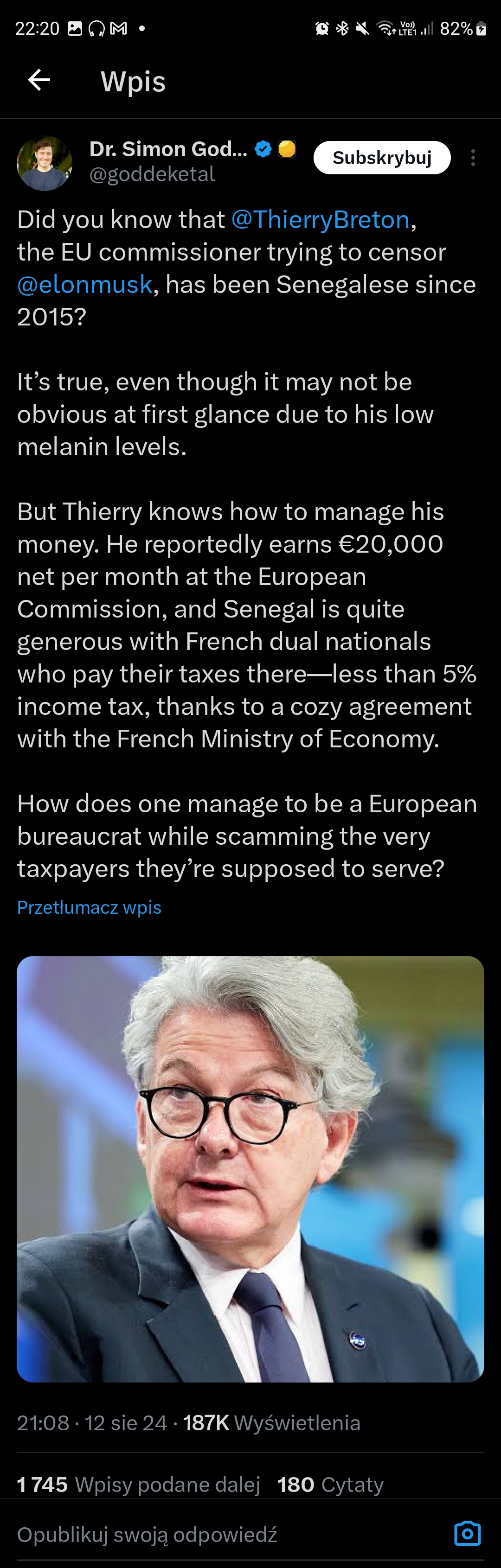This screenshot has height=1568, width=501.
Task: Tap Przetłumacz wpis to translate
Action: pos(89,907)
